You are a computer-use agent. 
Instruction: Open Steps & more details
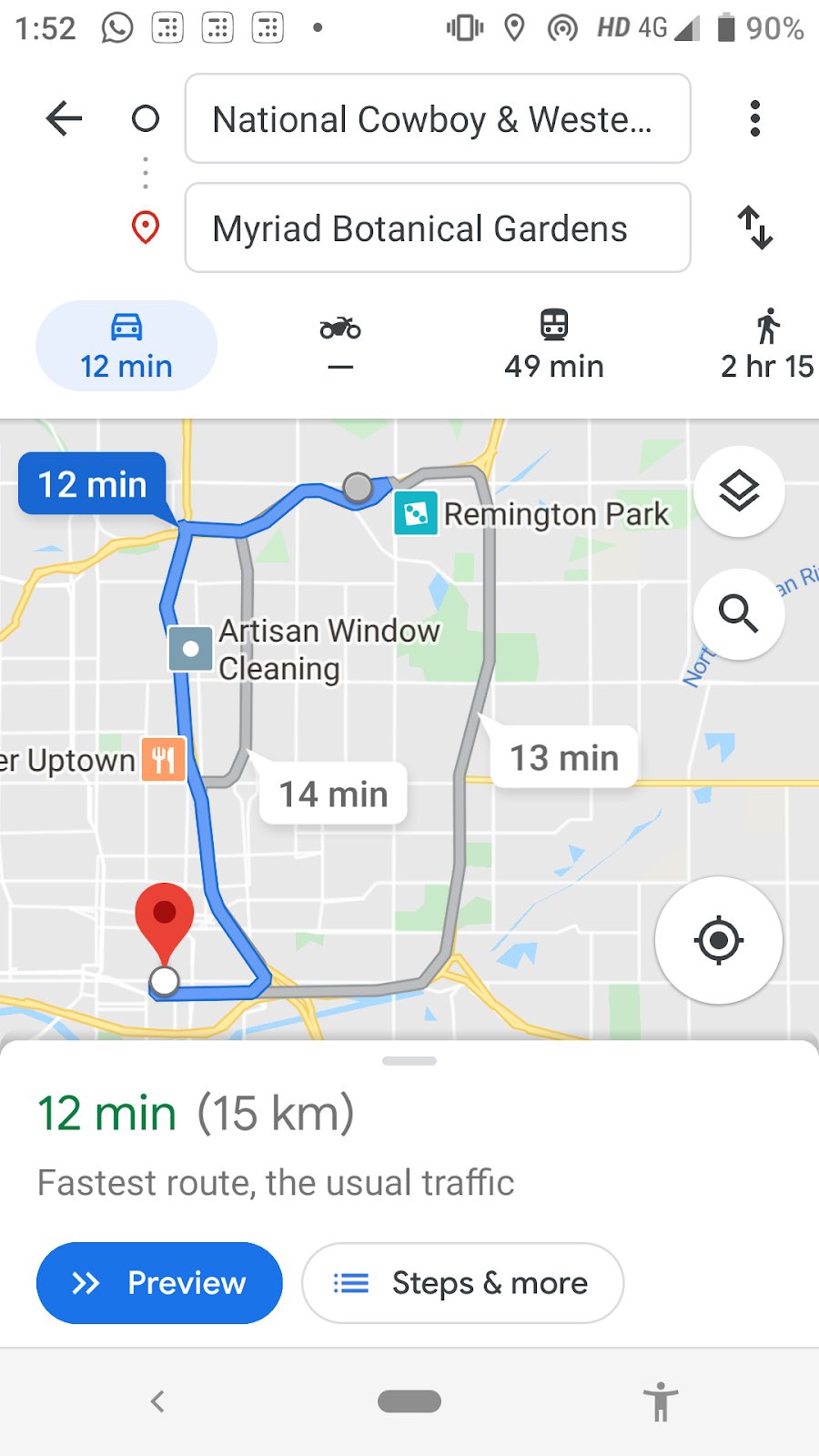tap(462, 1283)
